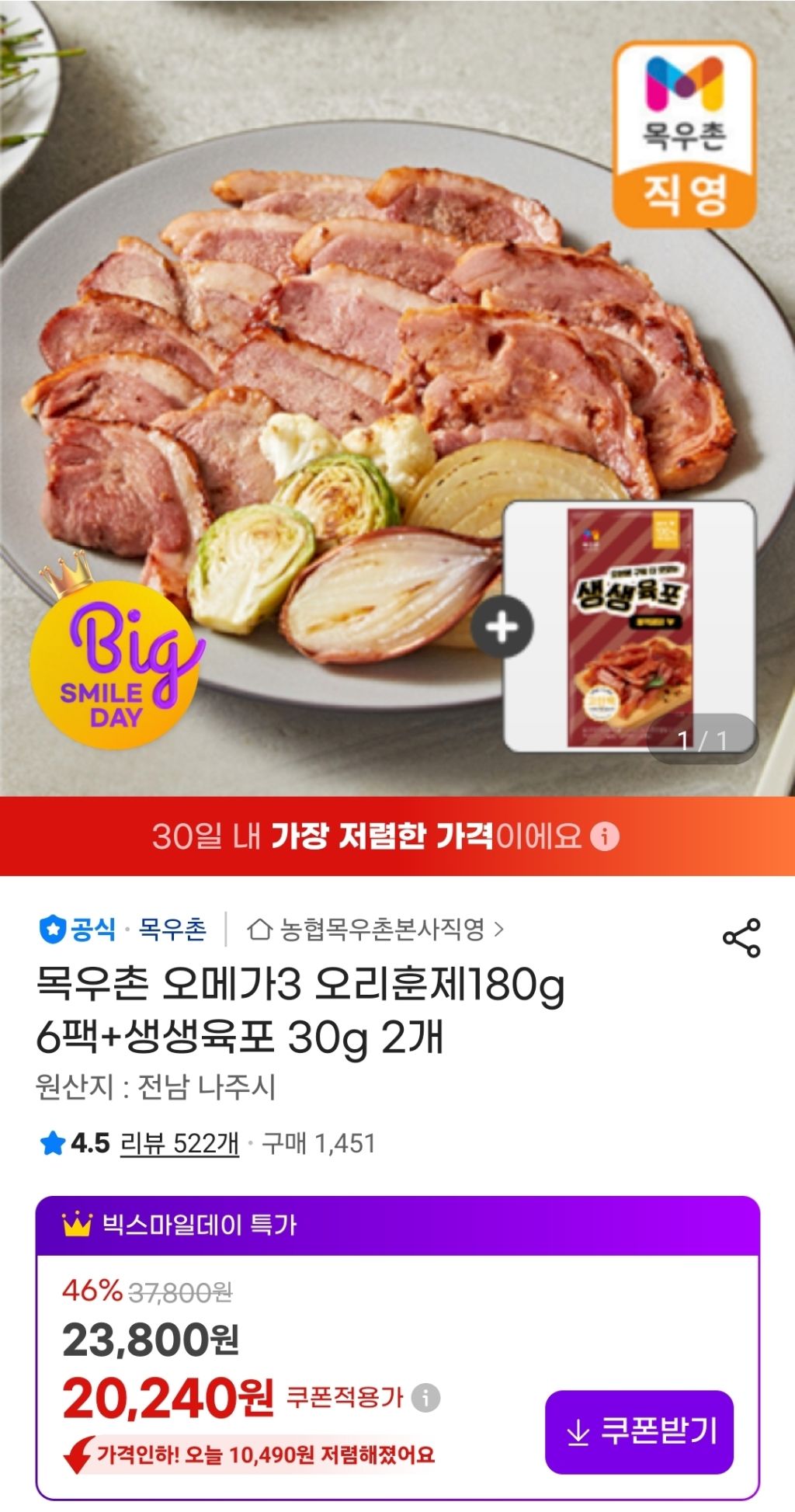The height and width of the screenshot is (1512, 795).
Task: Share this product
Action: (x=741, y=938)
